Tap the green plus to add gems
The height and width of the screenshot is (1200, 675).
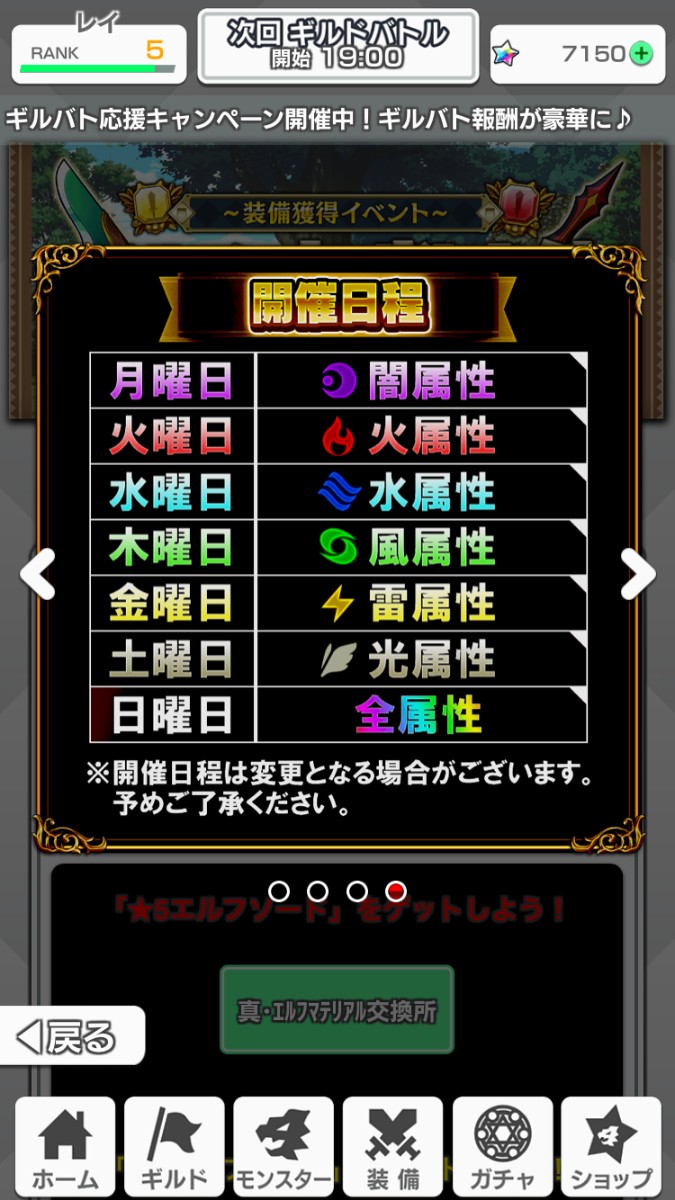click(641, 54)
